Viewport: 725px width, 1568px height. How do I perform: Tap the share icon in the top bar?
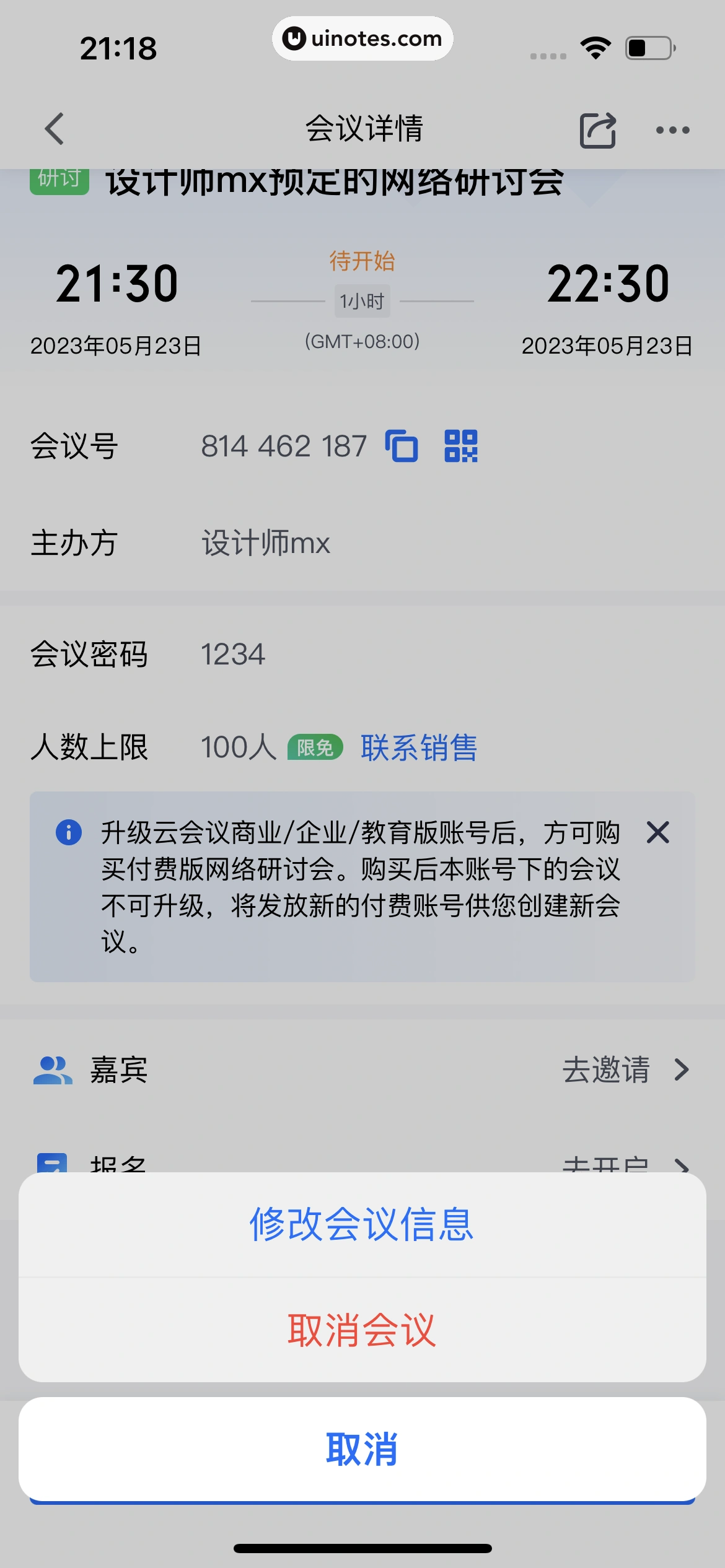(x=597, y=129)
